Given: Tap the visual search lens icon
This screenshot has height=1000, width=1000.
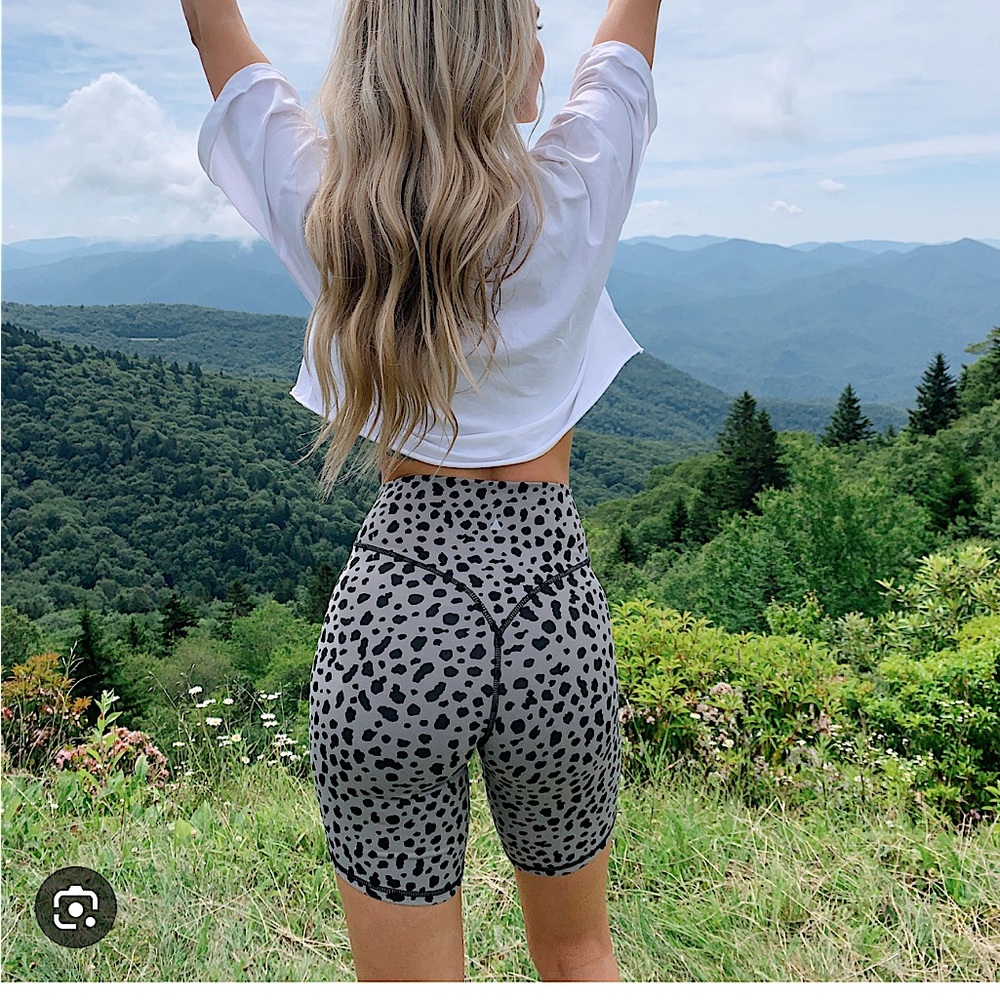Looking at the screenshot, I should (x=76, y=906).
